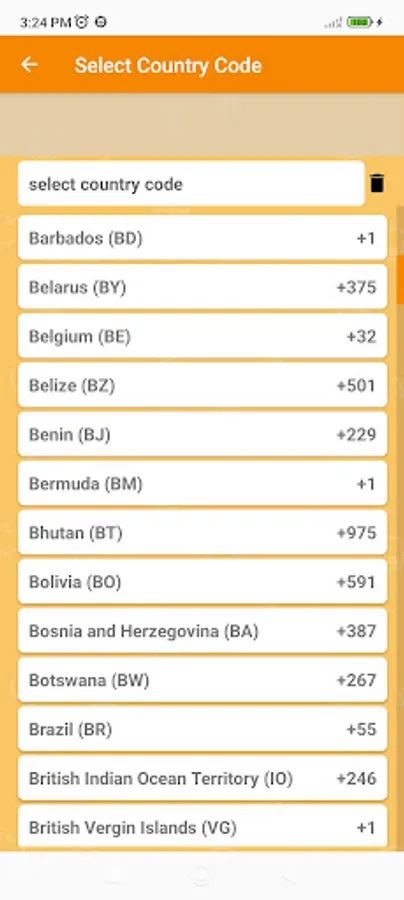
Task: Select Botswana (BW) +267
Action: 203,680
